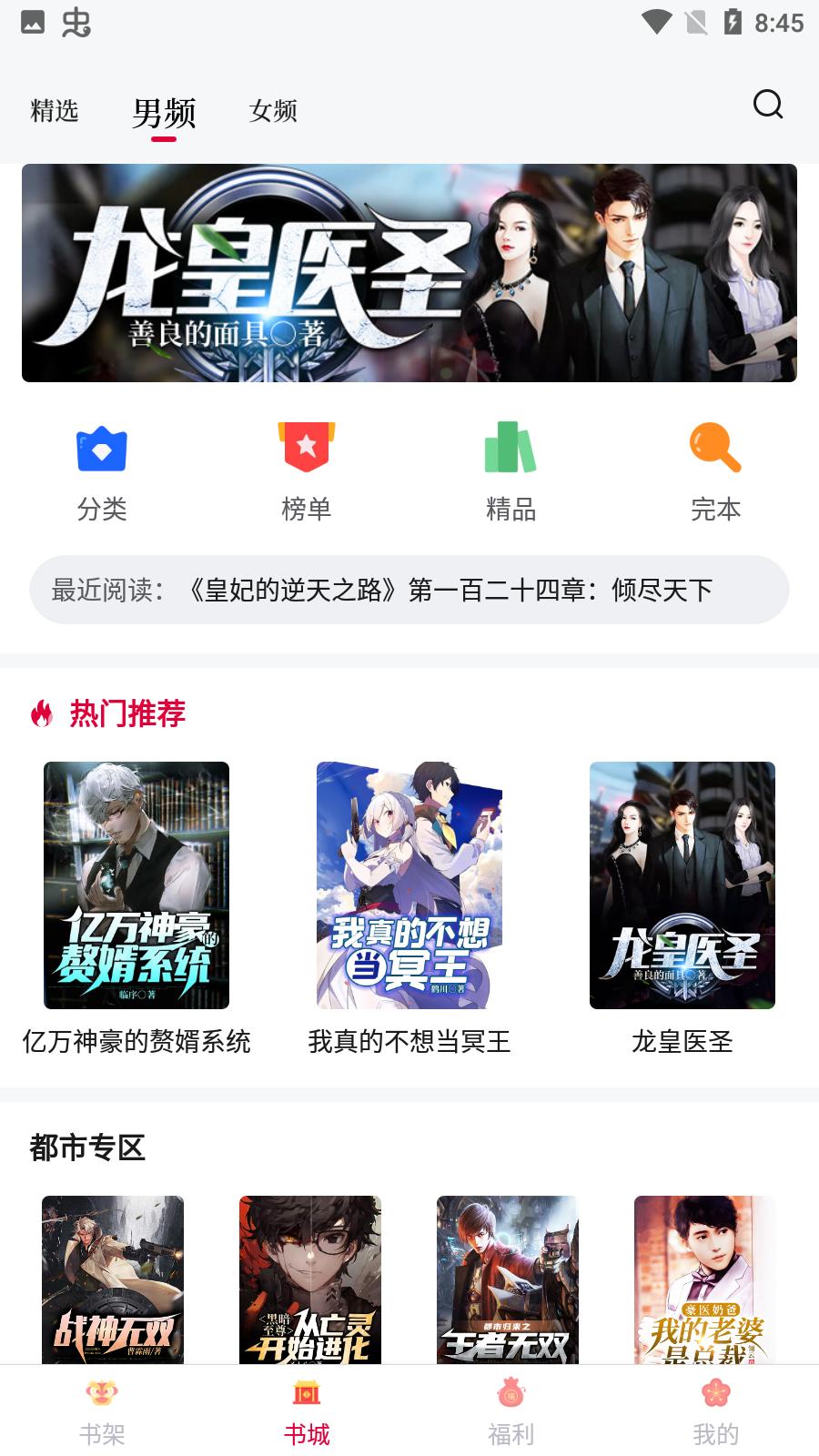Switch to the 精选 tab
Image resolution: width=819 pixels, height=1456 pixels.
pyautogui.click(x=55, y=111)
